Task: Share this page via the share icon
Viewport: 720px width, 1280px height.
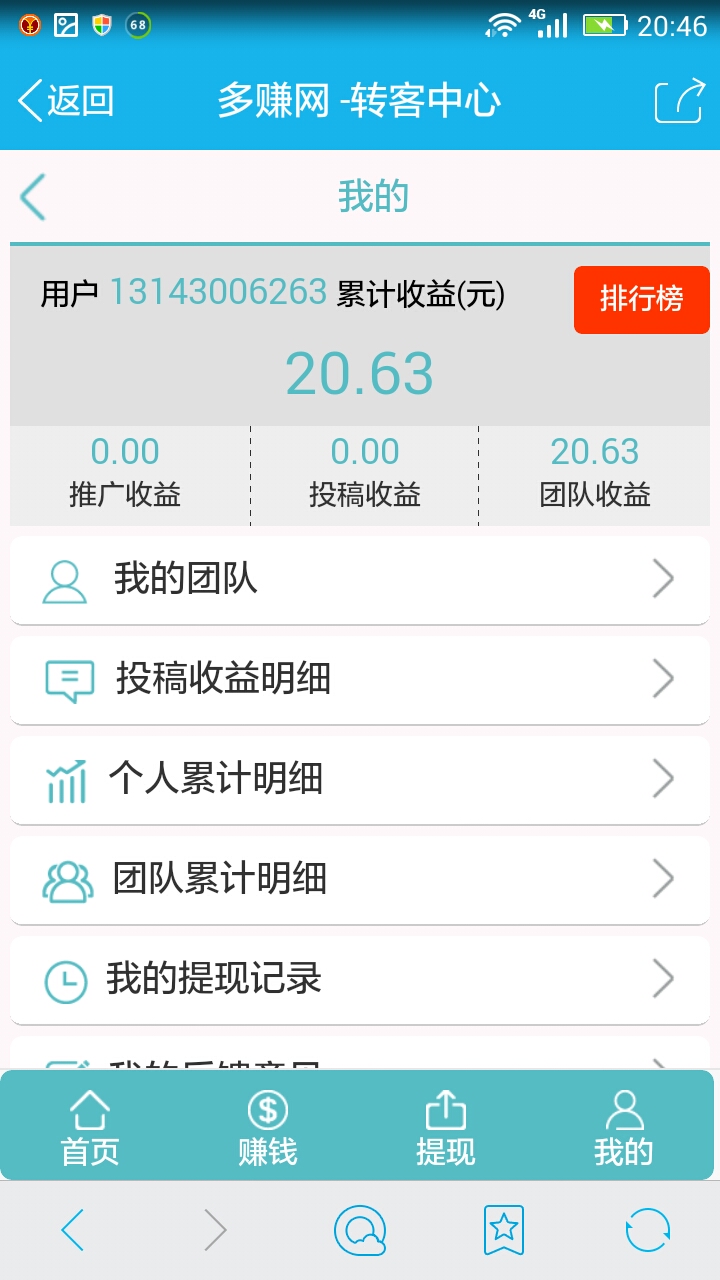Action: pos(679,101)
